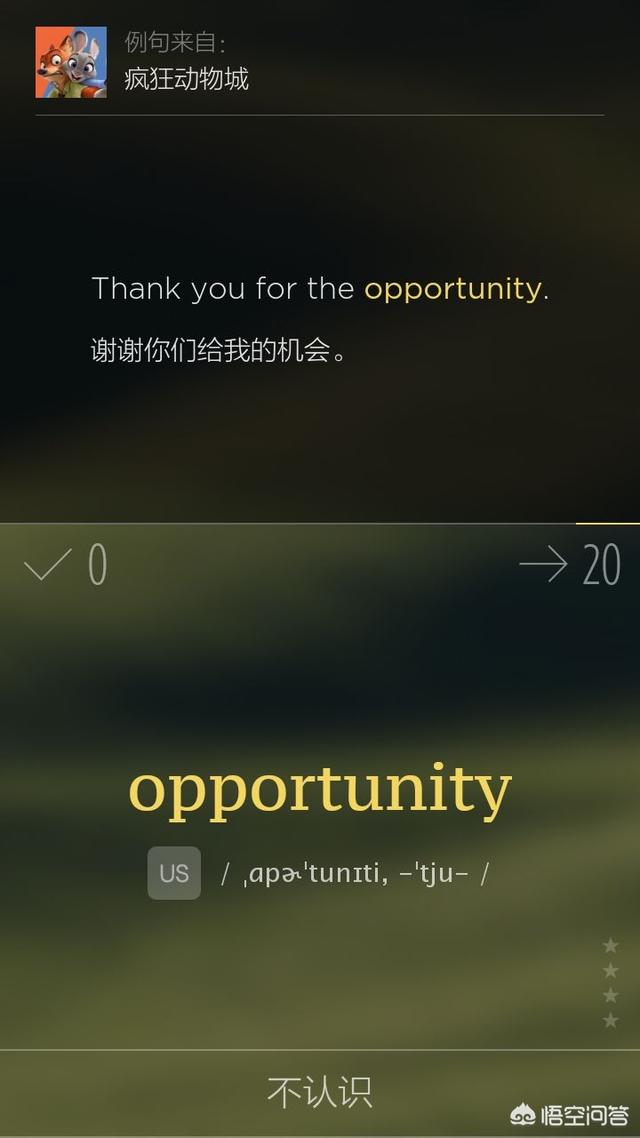Play the US pronunciation of opportunity
Image resolution: width=640 pixels, height=1138 pixels.
174,873
